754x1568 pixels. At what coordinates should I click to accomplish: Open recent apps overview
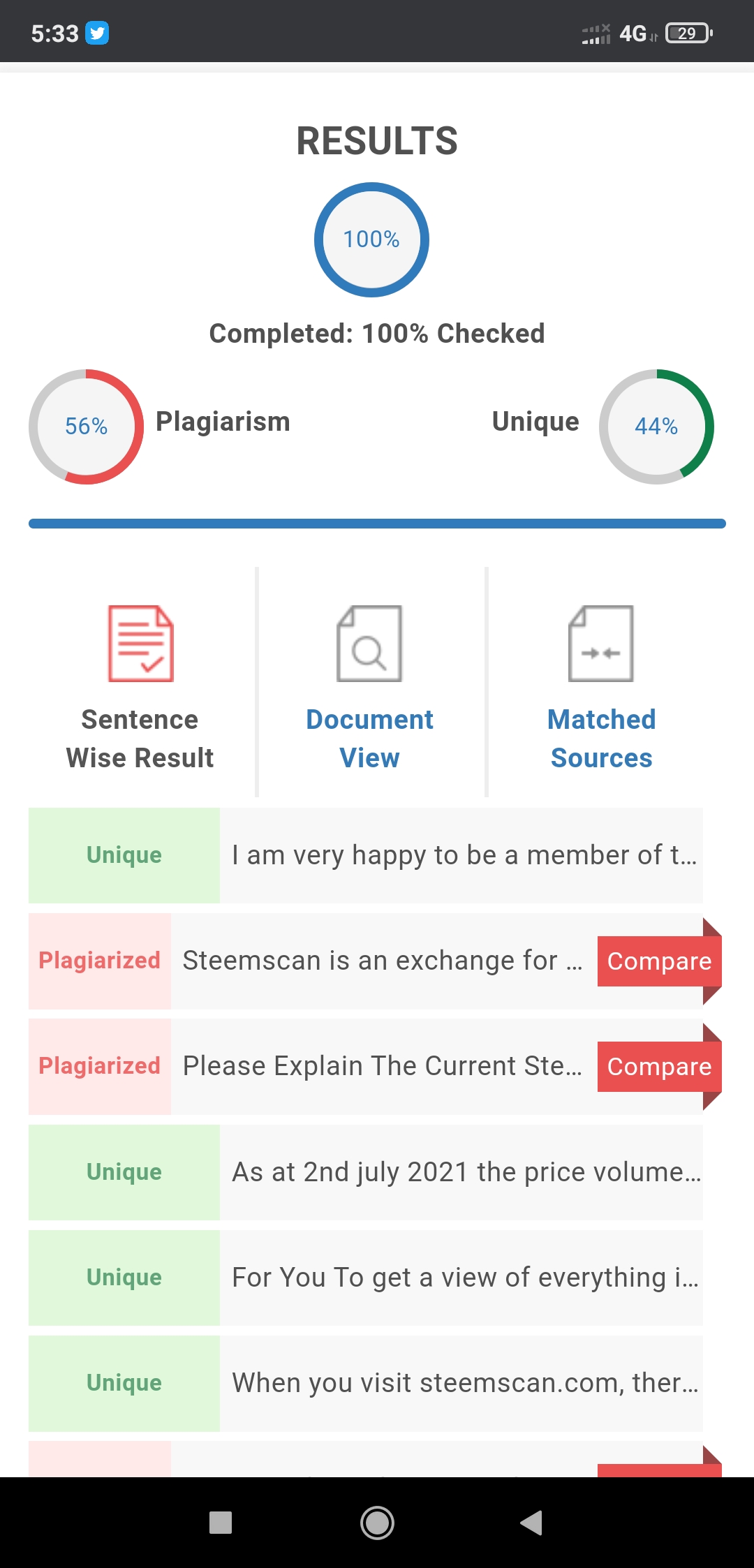point(221,1523)
